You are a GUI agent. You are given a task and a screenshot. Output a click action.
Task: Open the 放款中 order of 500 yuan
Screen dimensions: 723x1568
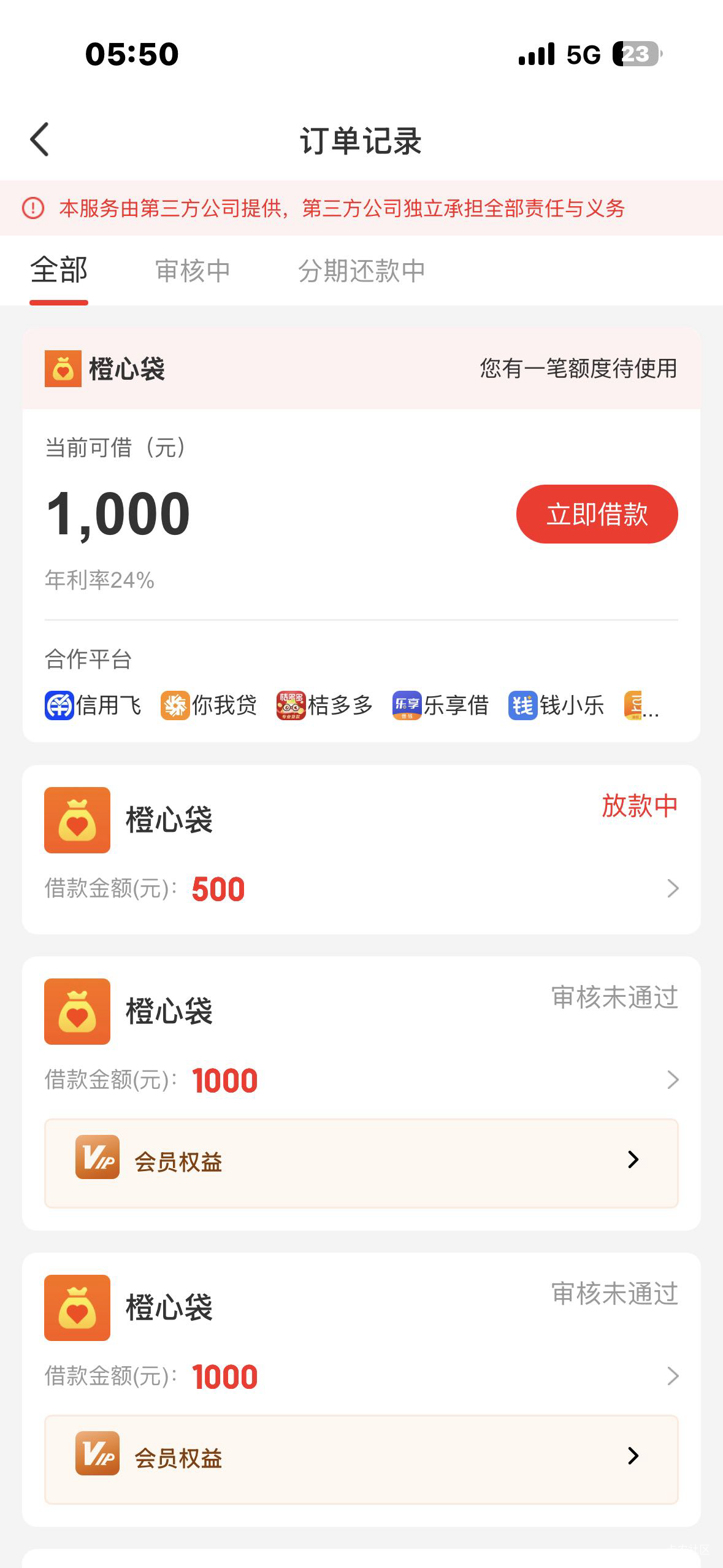tap(361, 850)
